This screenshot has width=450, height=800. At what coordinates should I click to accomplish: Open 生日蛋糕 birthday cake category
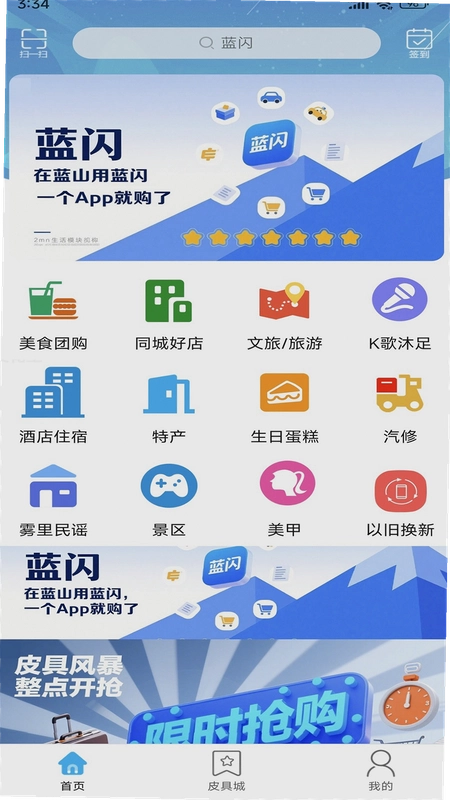pyautogui.click(x=285, y=408)
